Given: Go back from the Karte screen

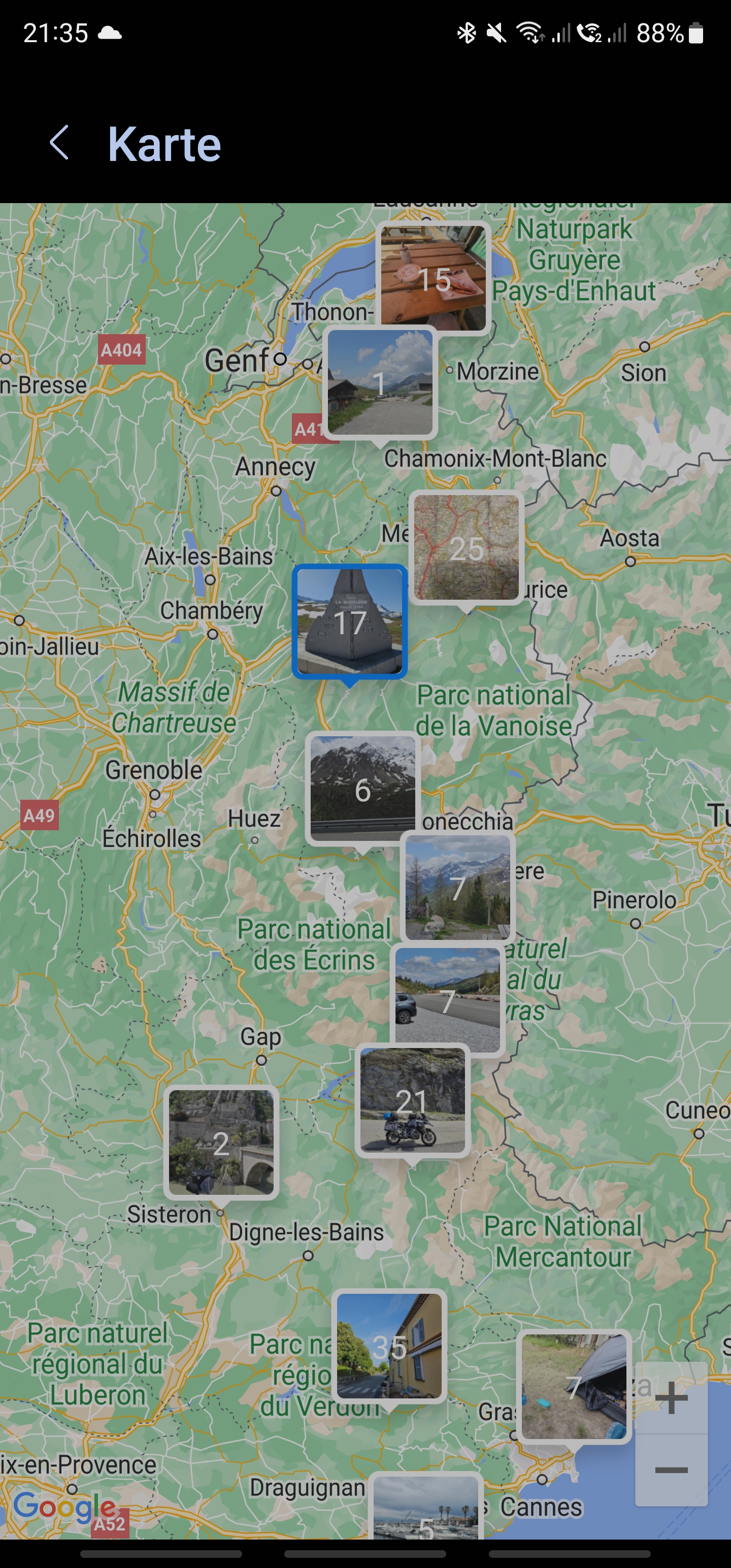Looking at the screenshot, I should [x=59, y=144].
